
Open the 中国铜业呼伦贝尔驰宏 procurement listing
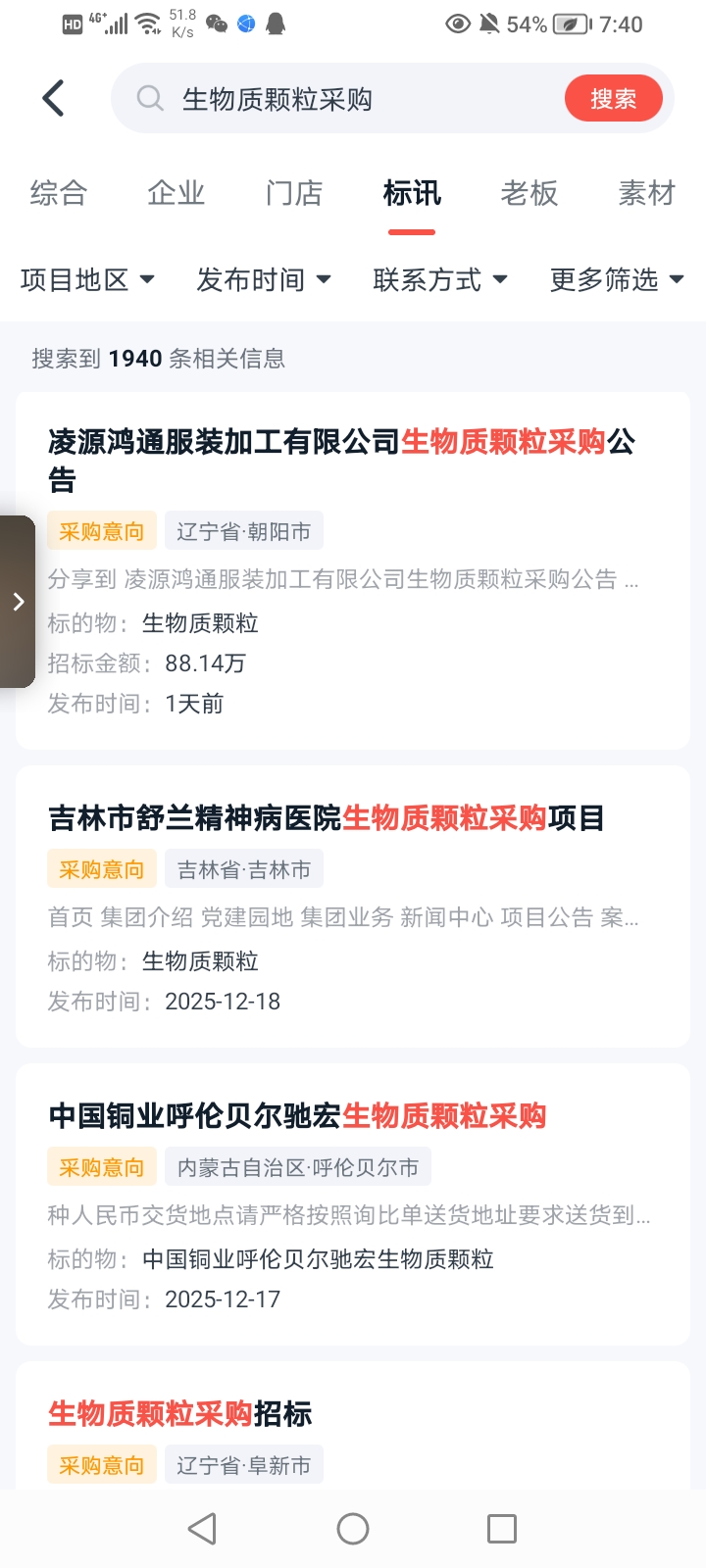[x=297, y=1115]
